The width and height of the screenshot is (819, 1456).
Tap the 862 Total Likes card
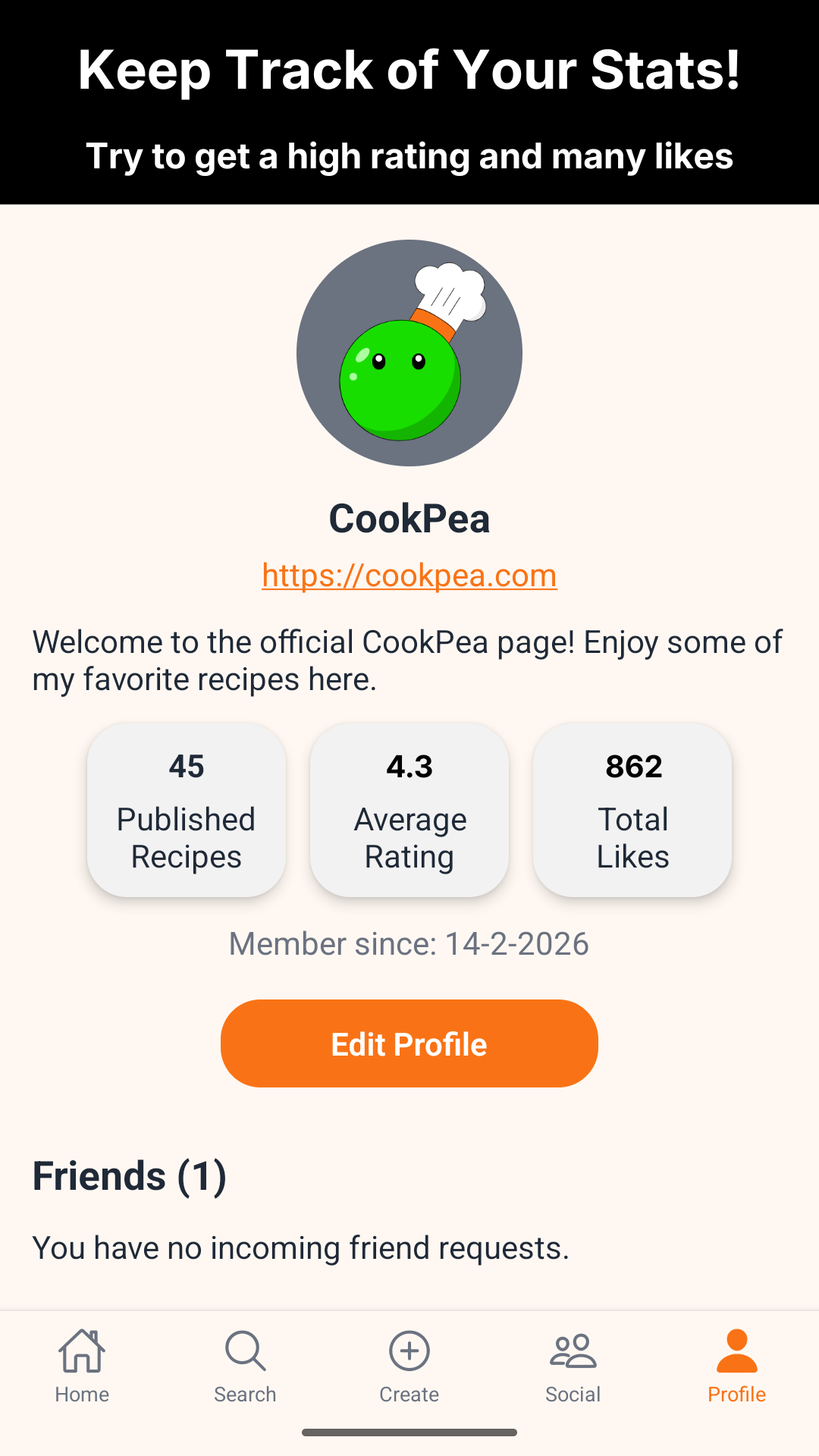[632, 810]
